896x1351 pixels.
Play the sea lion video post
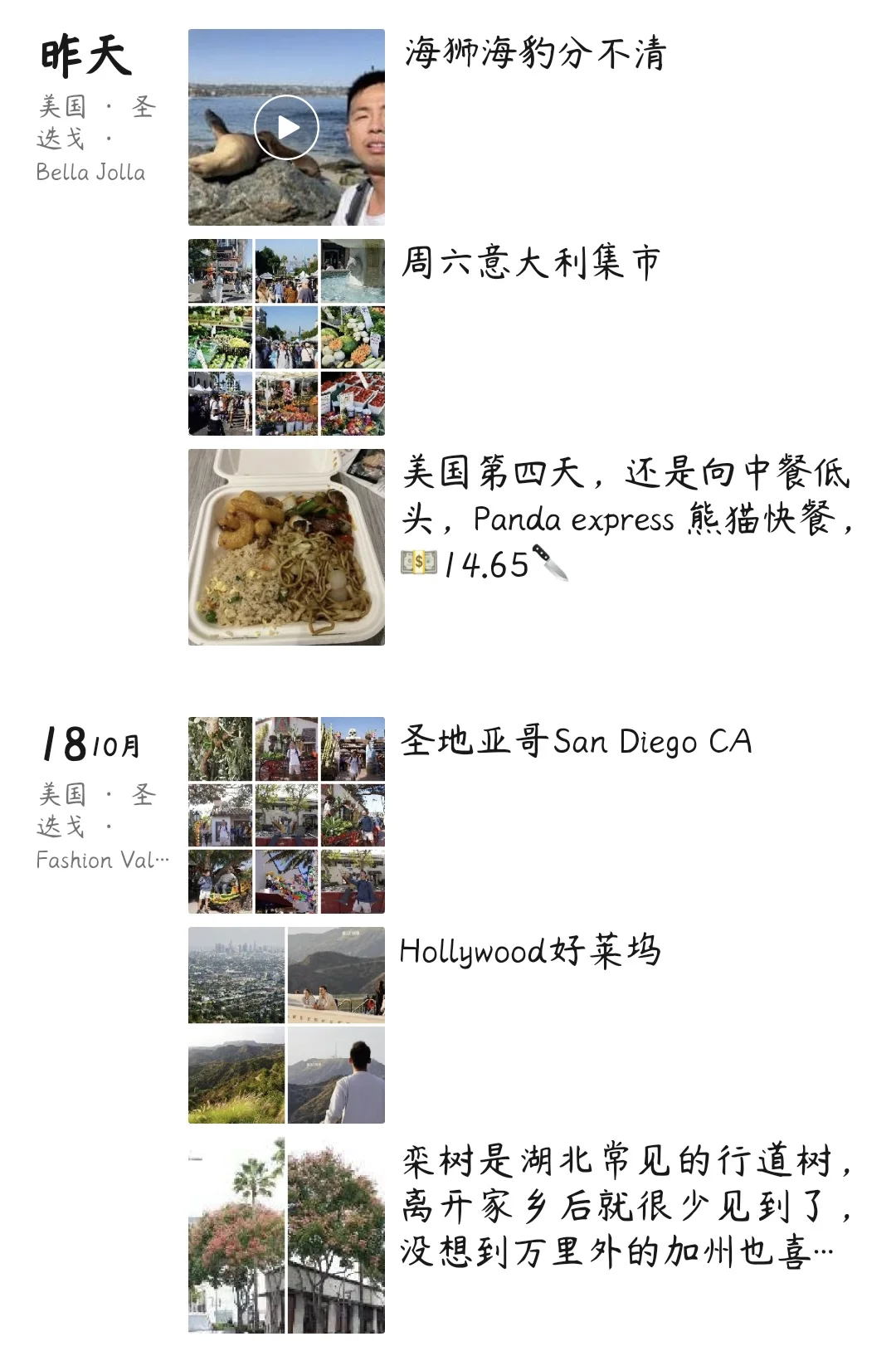286,128
